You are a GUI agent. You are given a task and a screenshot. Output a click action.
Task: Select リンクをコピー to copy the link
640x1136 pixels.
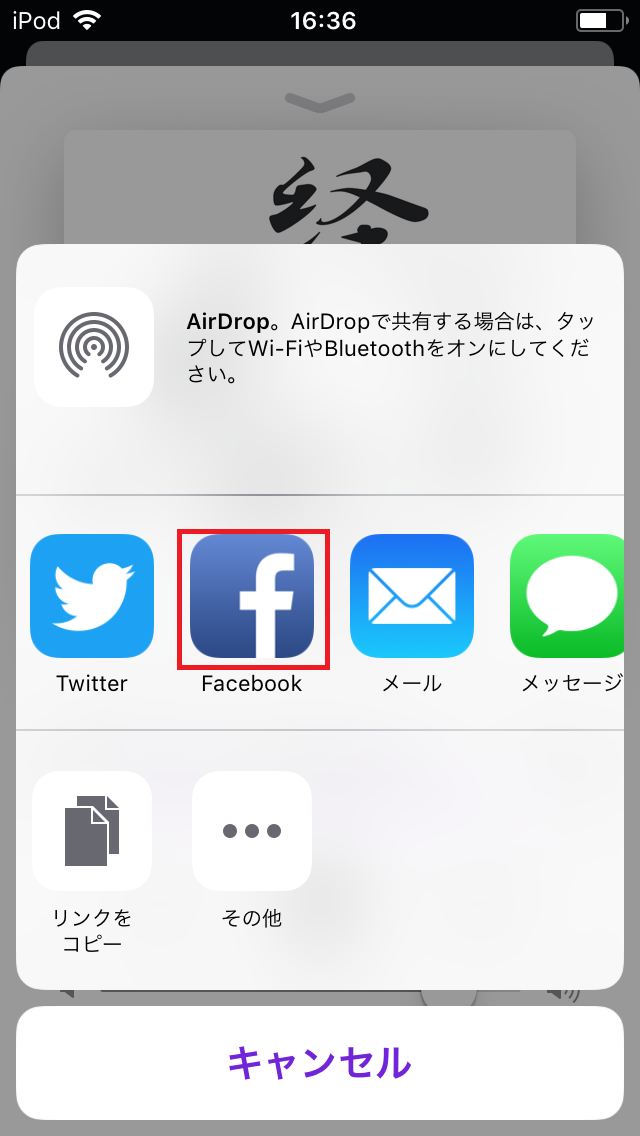point(92,830)
